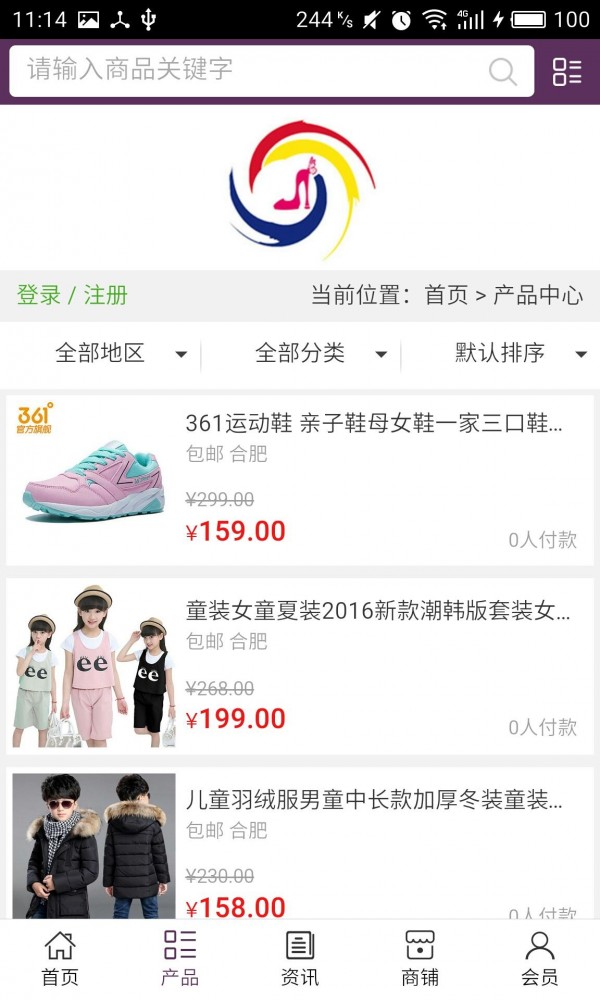Open the 361运动鞋 sneaker product
This screenshot has height=1000, width=600.
click(374, 423)
